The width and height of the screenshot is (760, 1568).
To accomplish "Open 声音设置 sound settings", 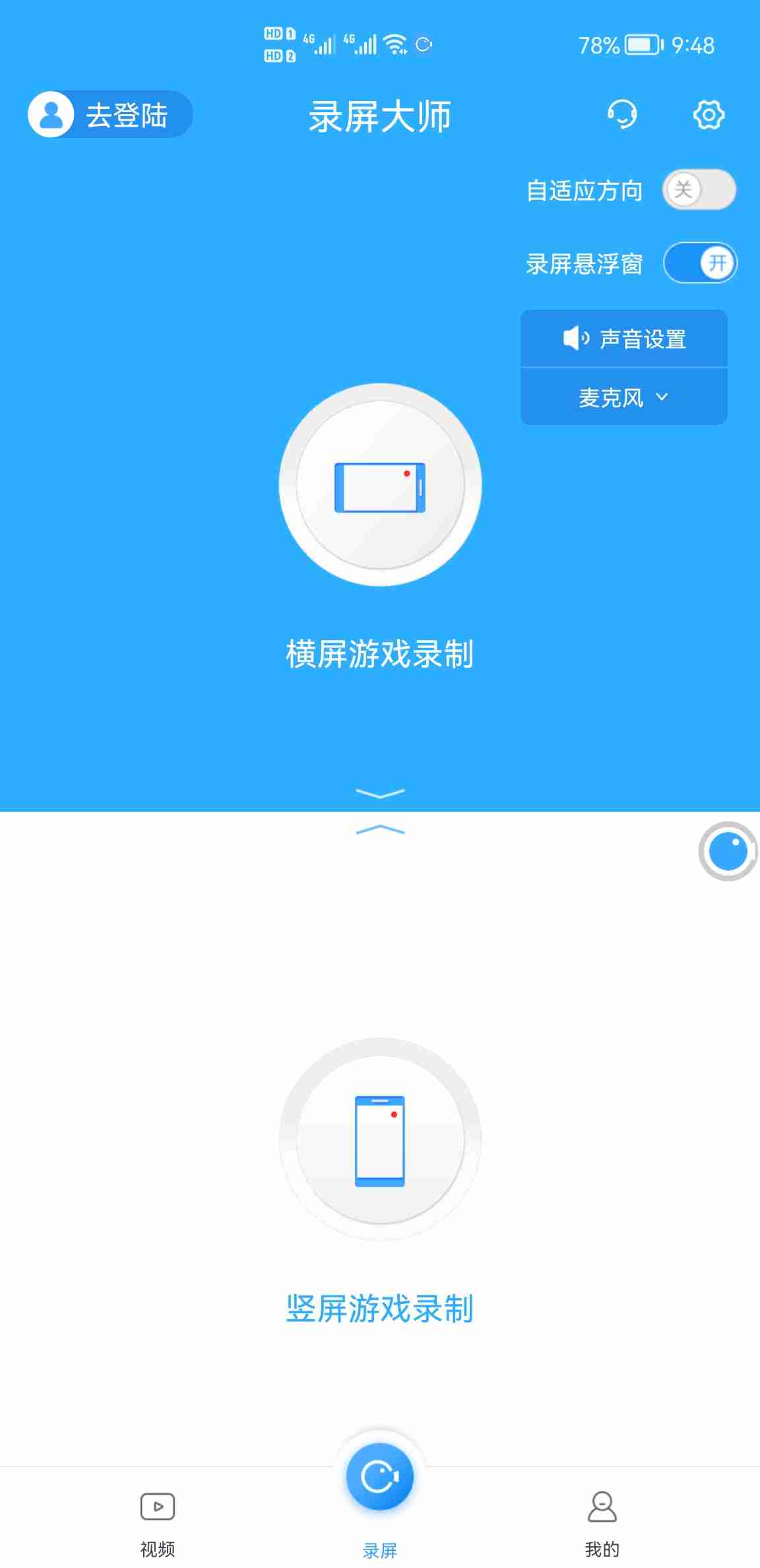I will (624, 339).
